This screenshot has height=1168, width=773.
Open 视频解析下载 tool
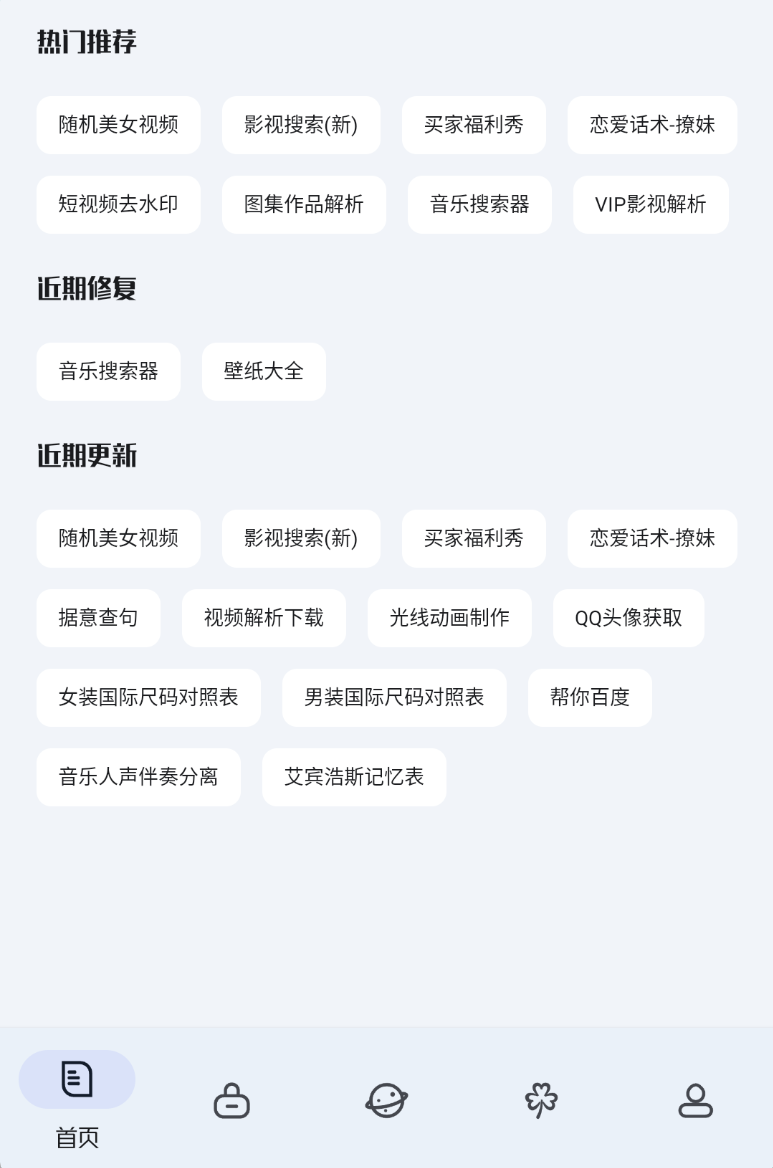263,618
